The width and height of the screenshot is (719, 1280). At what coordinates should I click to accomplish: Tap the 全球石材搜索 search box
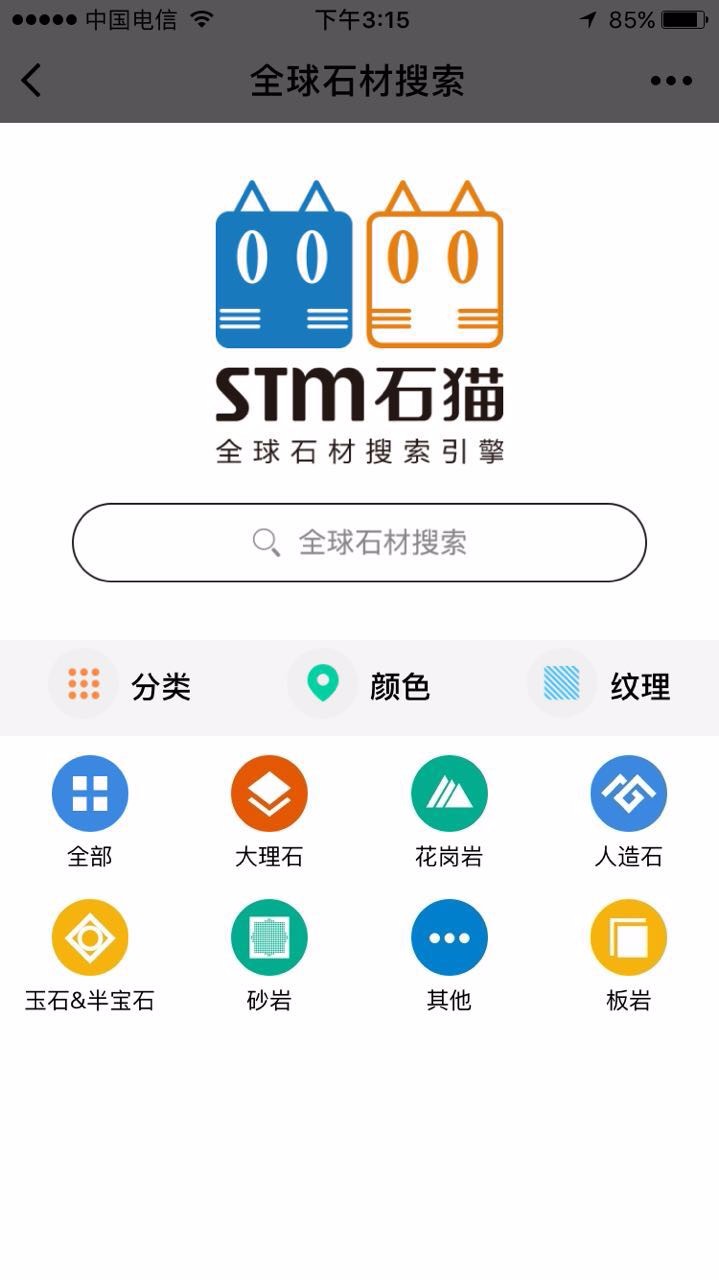pyautogui.click(x=359, y=542)
